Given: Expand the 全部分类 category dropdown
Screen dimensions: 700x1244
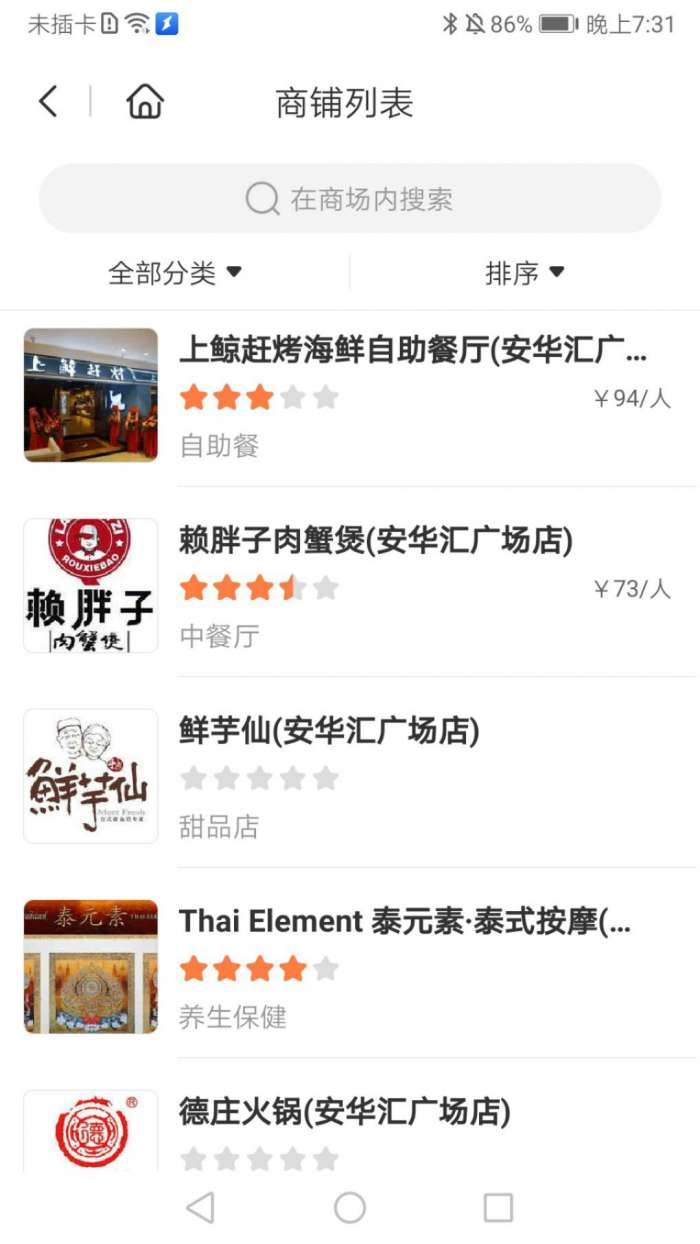Looking at the screenshot, I should [175, 273].
